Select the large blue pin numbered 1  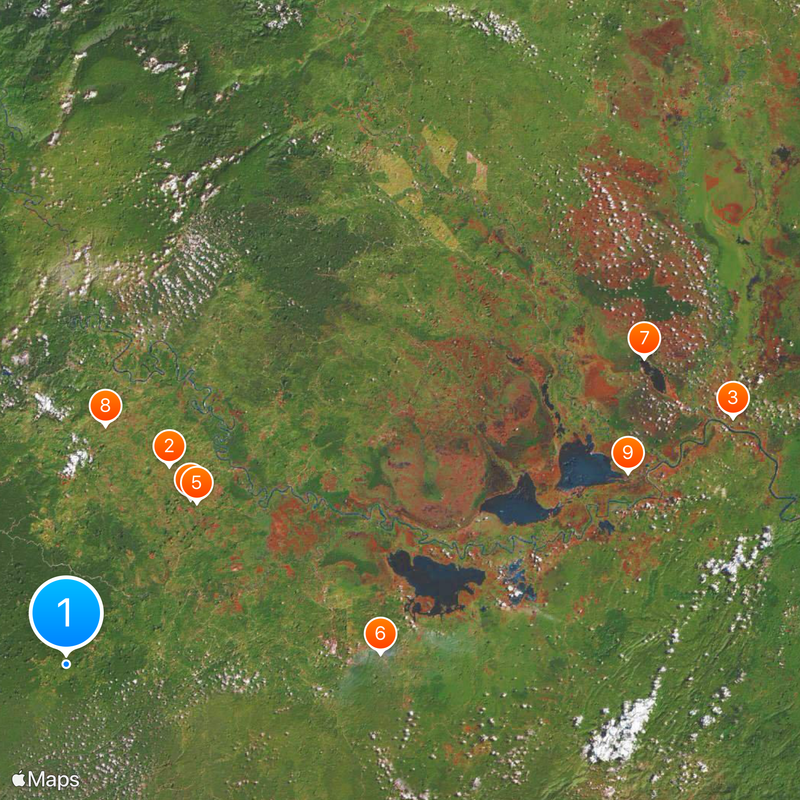click(x=66, y=611)
